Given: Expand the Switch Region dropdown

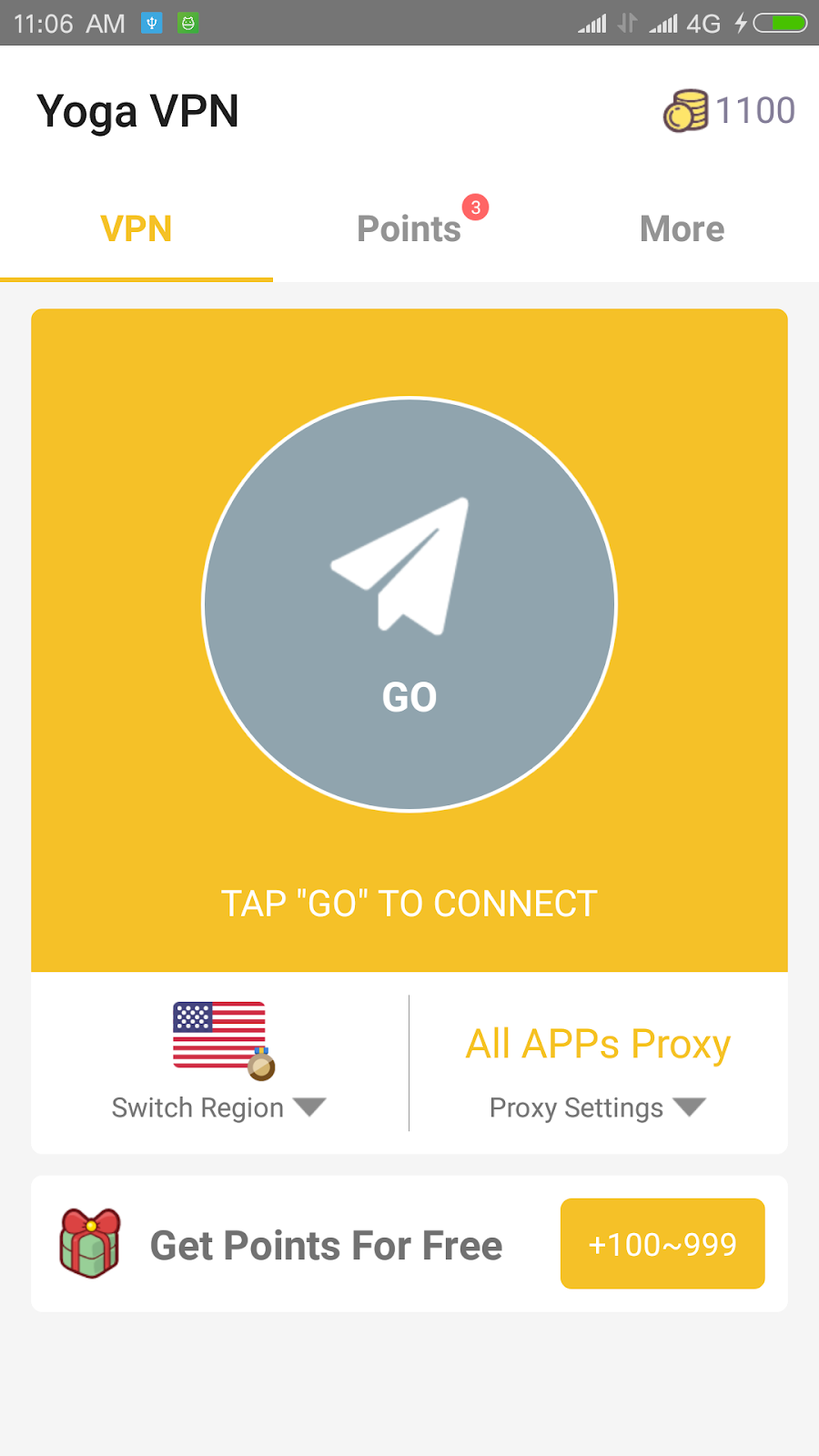Looking at the screenshot, I should (219, 1107).
